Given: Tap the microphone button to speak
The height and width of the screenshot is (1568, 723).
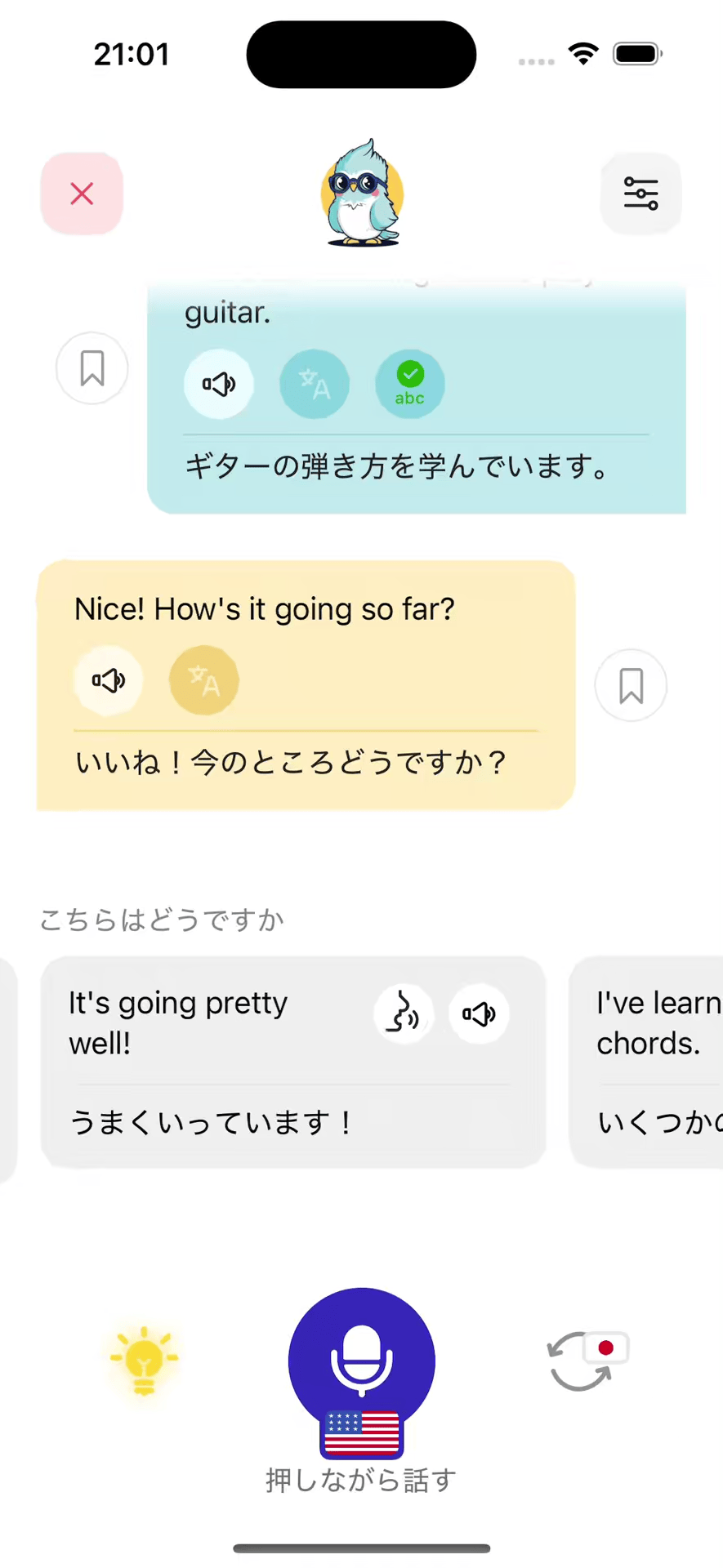Looking at the screenshot, I should coord(361,1361).
